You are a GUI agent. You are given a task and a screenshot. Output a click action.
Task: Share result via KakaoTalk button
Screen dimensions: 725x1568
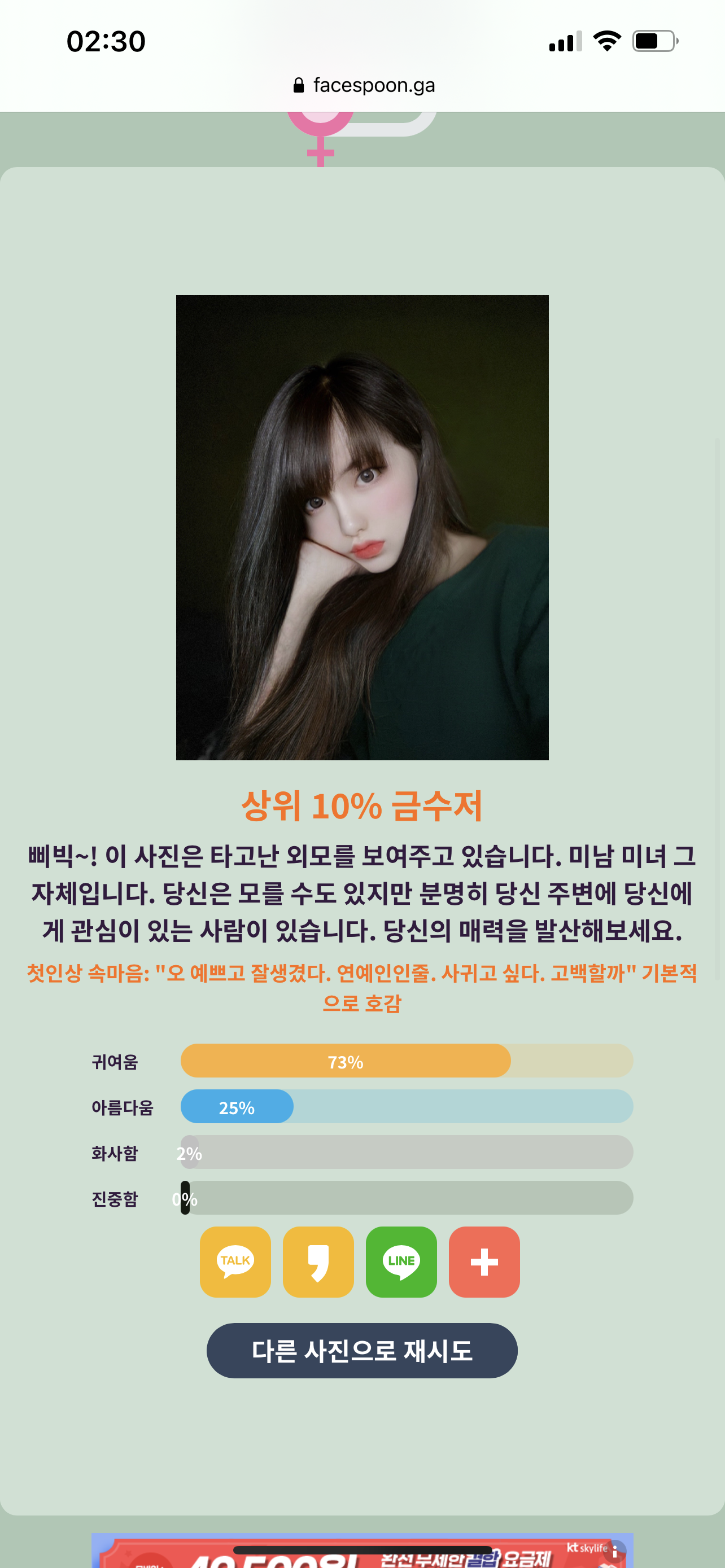[235, 1261]
